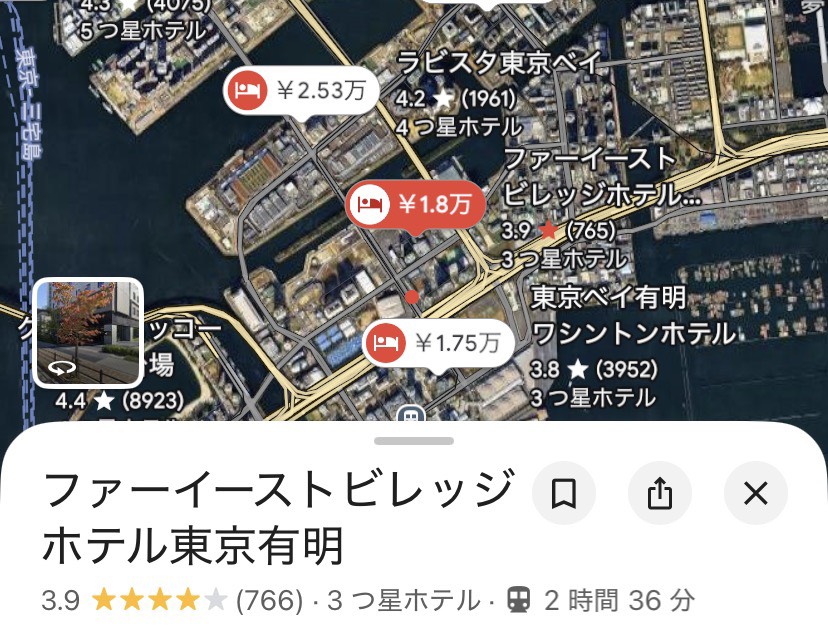Select the ¥1.75万 hotel price marker
Image resolution: width=828 pixels, height=633 pixels.
439,344
